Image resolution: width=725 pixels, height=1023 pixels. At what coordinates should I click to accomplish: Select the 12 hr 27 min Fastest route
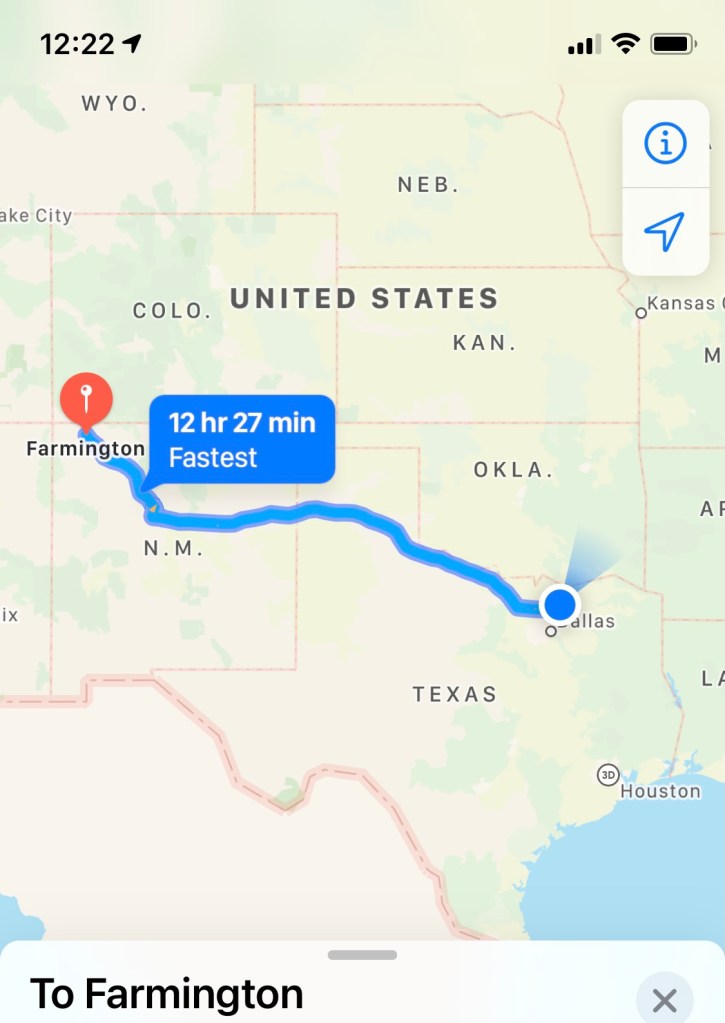(241, 440)
